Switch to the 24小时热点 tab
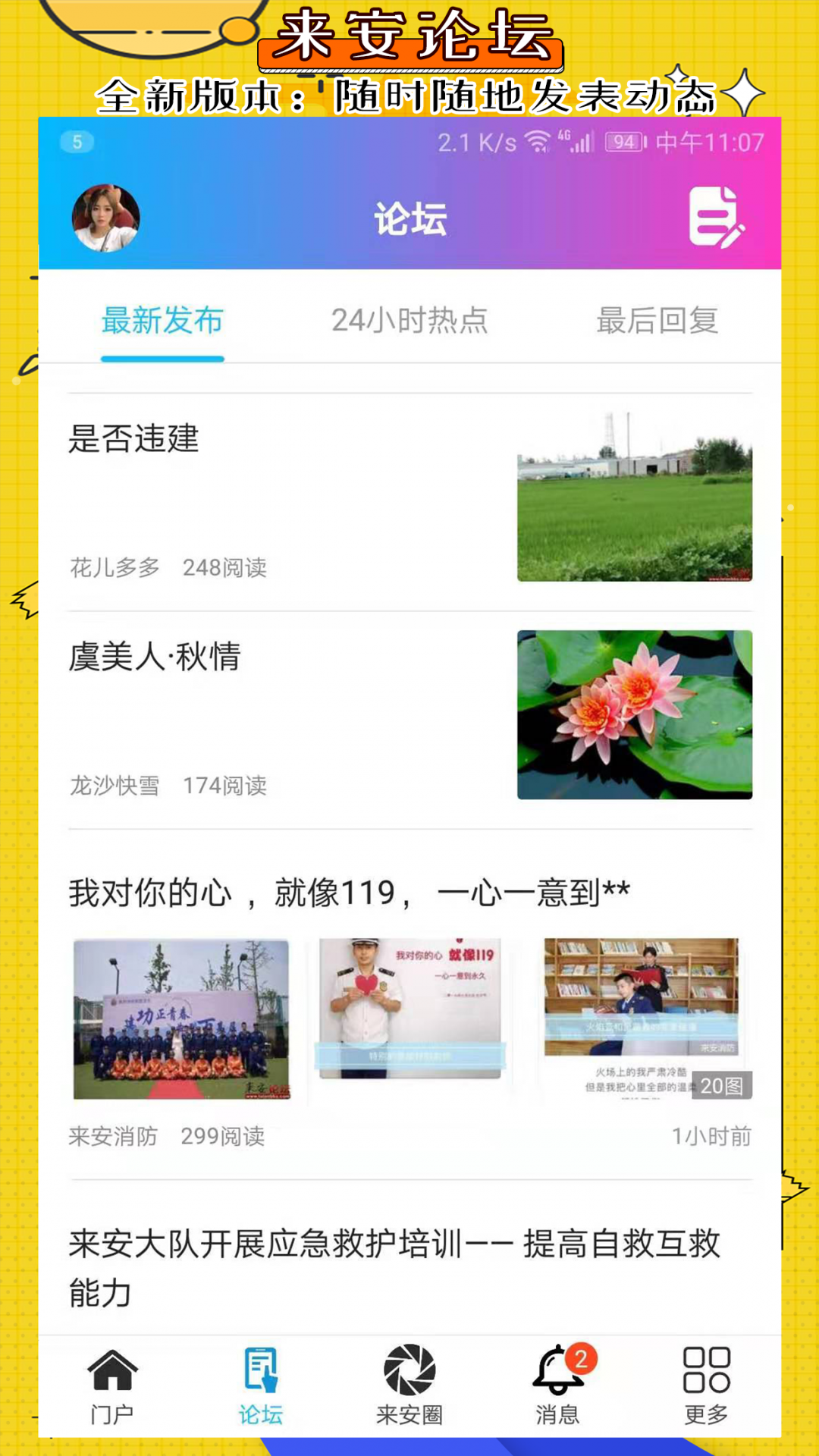The image size is (819, 1456). coord(410,321)
